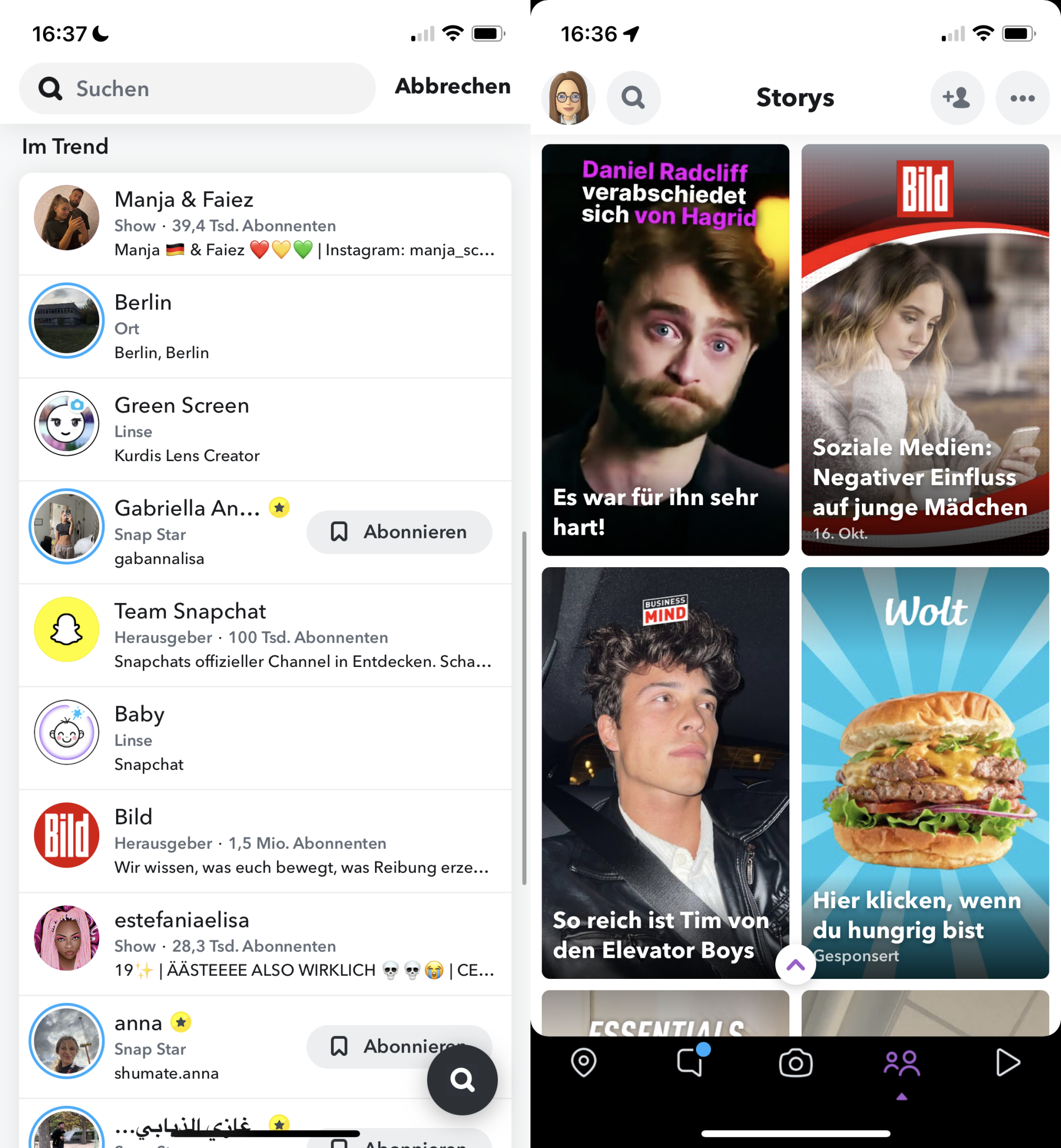Open my Bitmoji profile avatar

[568, 98]
